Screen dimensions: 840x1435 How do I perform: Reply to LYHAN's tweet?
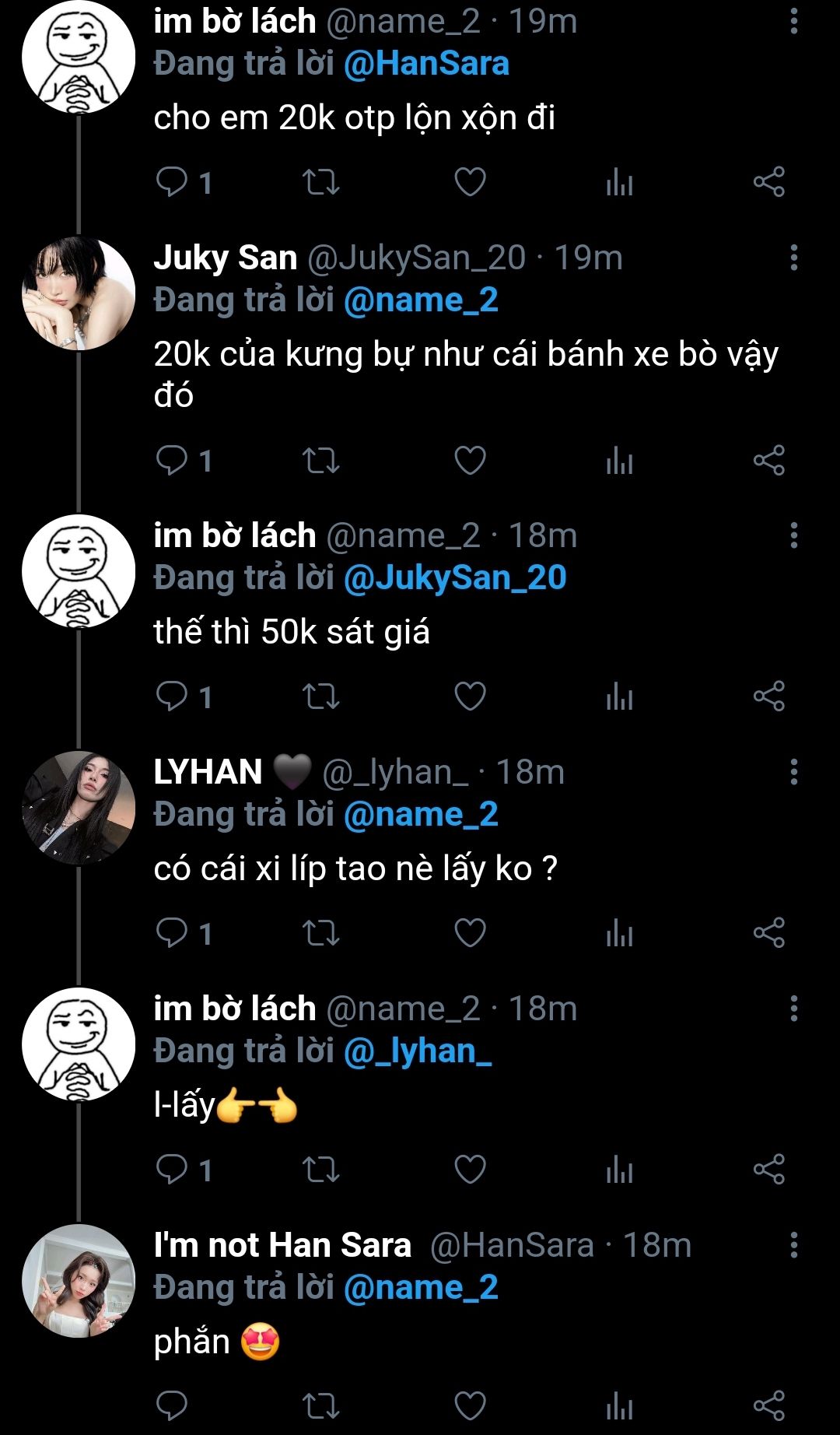click(172, 932)
